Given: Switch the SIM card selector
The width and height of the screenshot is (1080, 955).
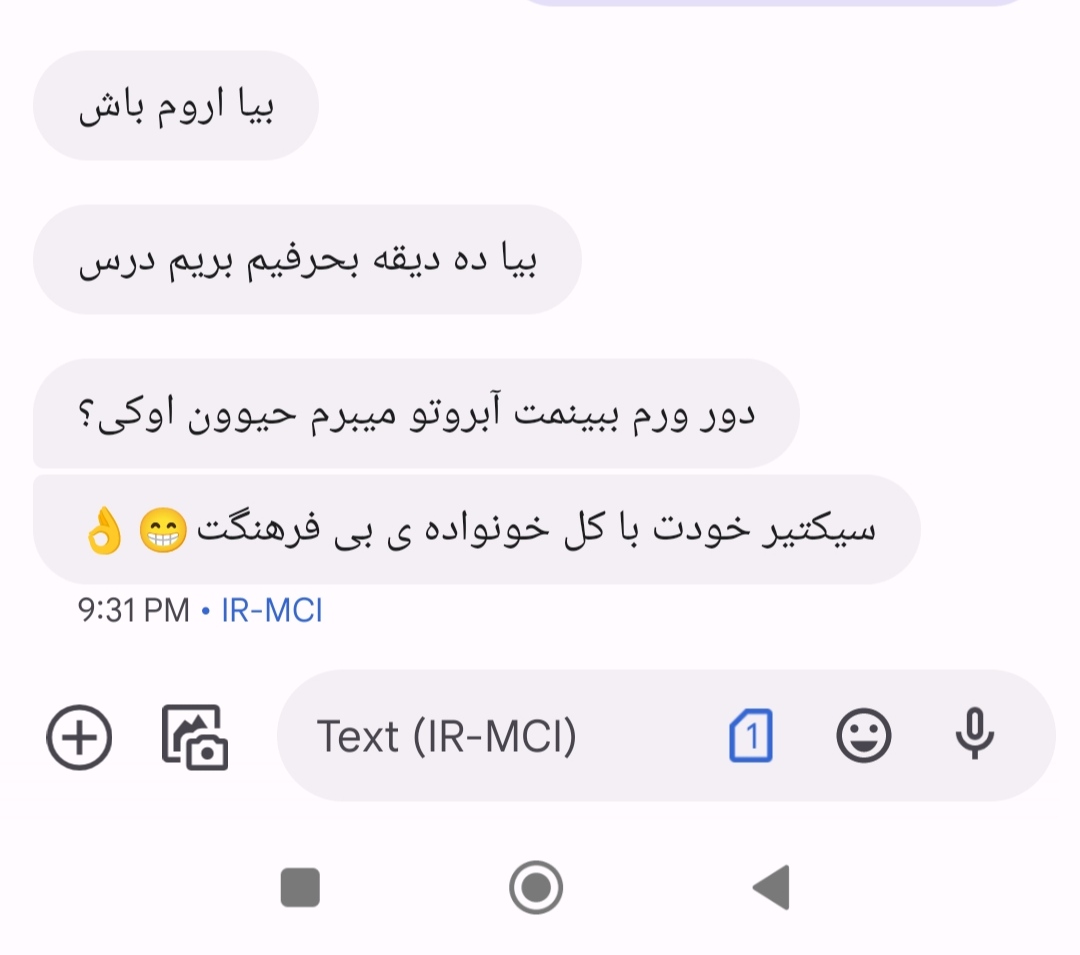Looking at the screenshot, I should (751, 737).
